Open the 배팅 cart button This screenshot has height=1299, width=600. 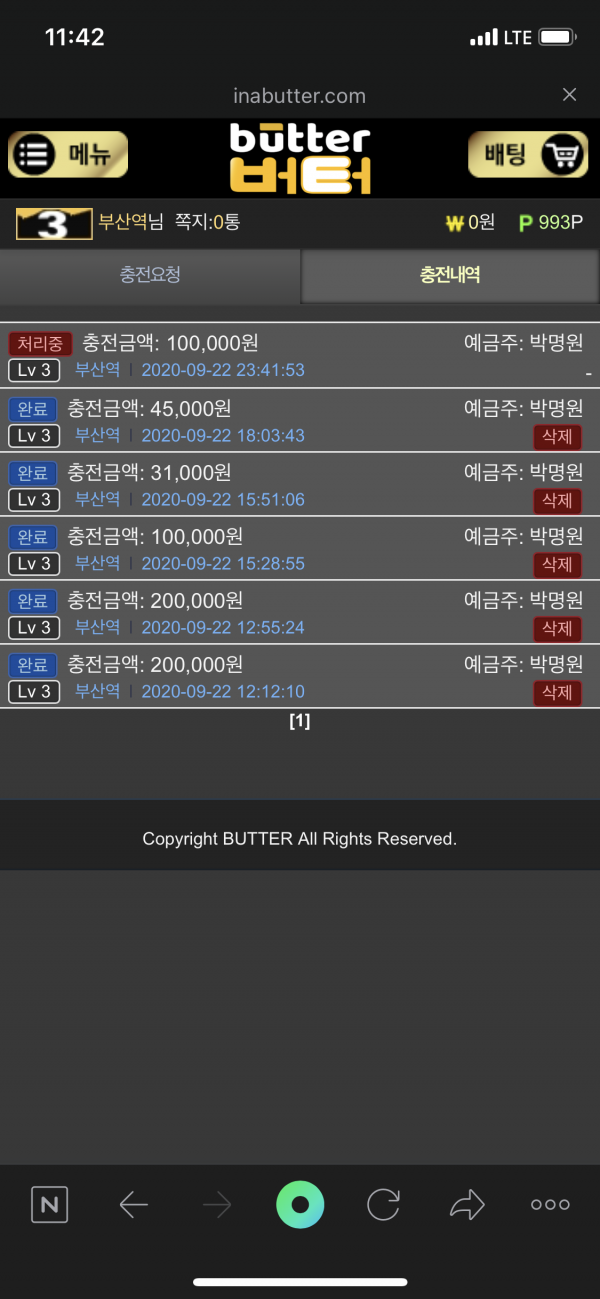527,155
